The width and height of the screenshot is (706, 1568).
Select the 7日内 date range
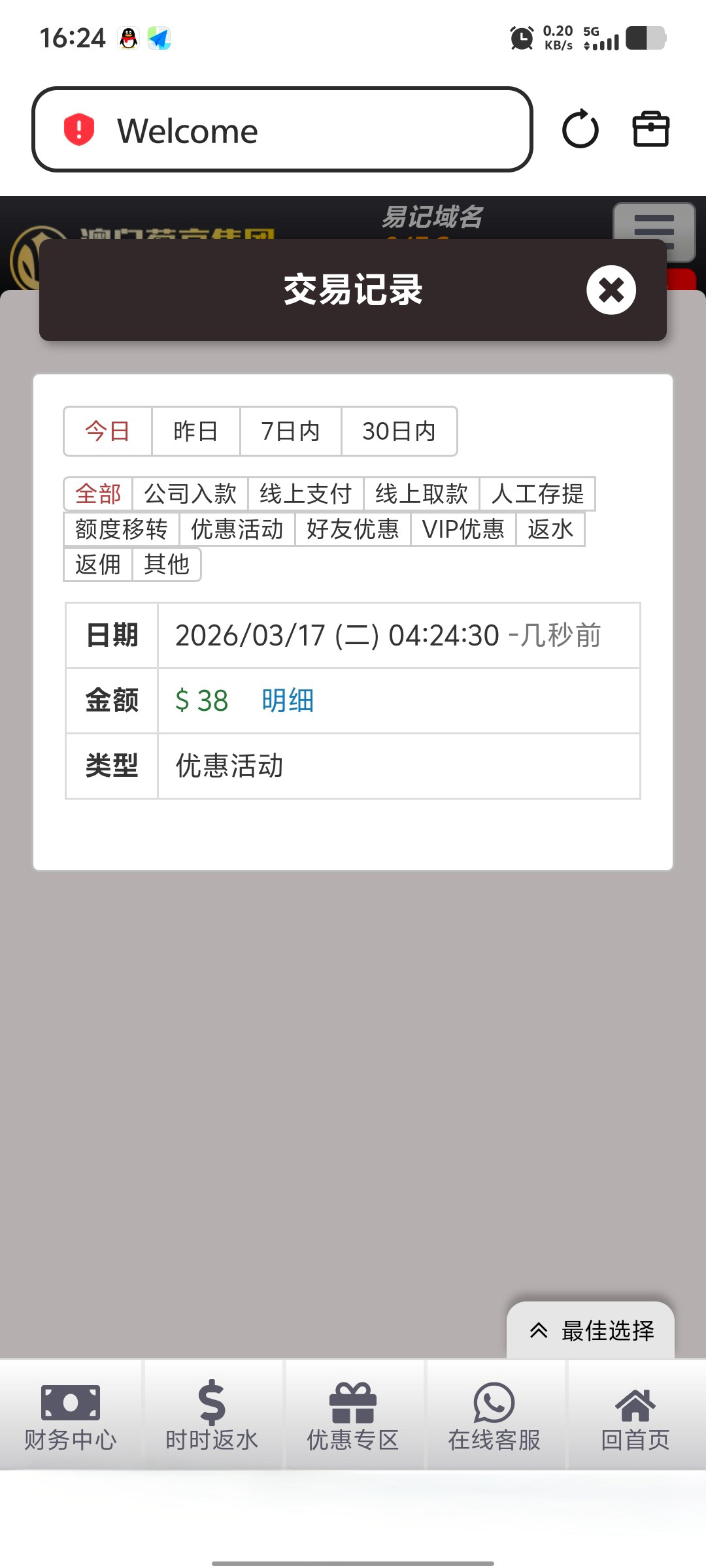coord(290,431)
